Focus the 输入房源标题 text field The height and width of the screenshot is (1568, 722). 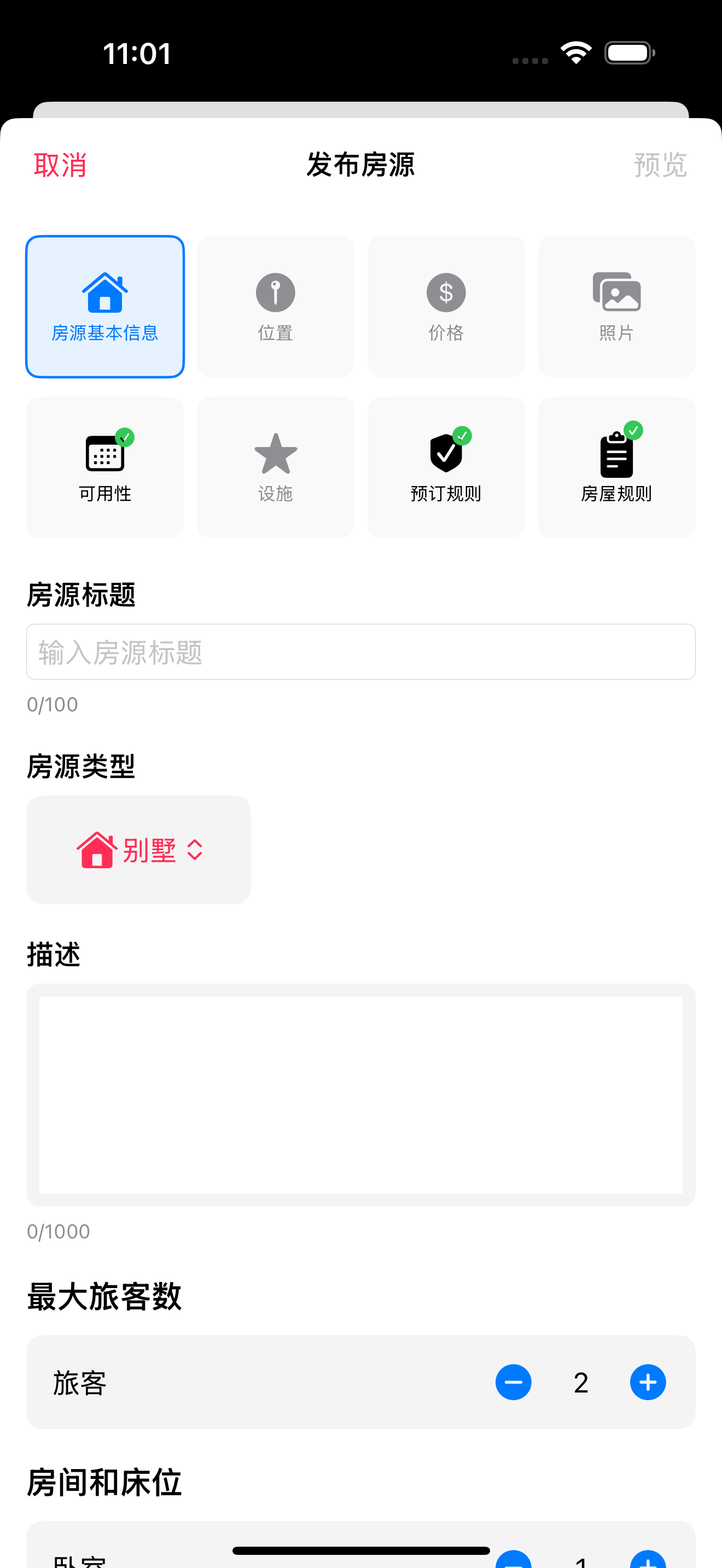click(x=360, y=652)
